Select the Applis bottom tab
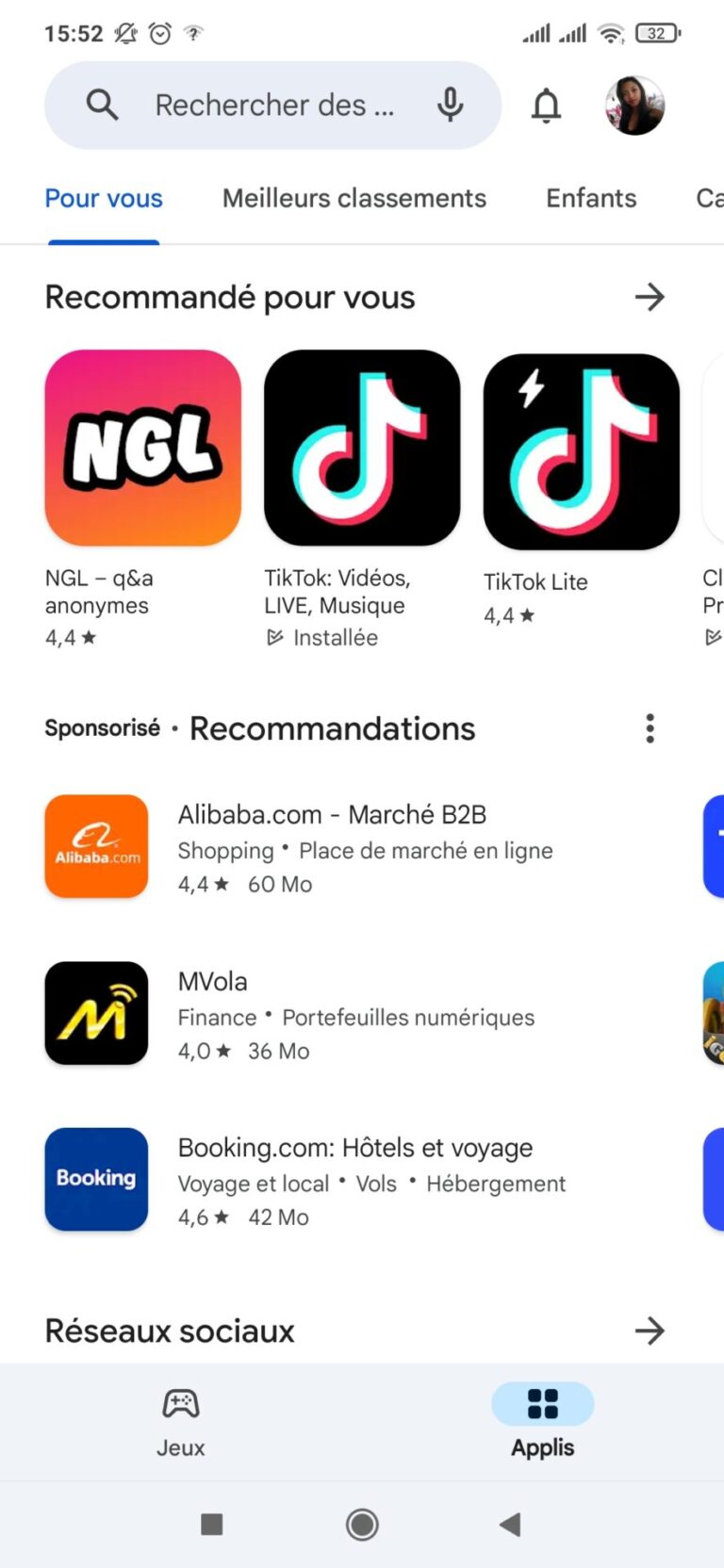The height and width of the screenshot is (1568, 724). pos(543,1423)
